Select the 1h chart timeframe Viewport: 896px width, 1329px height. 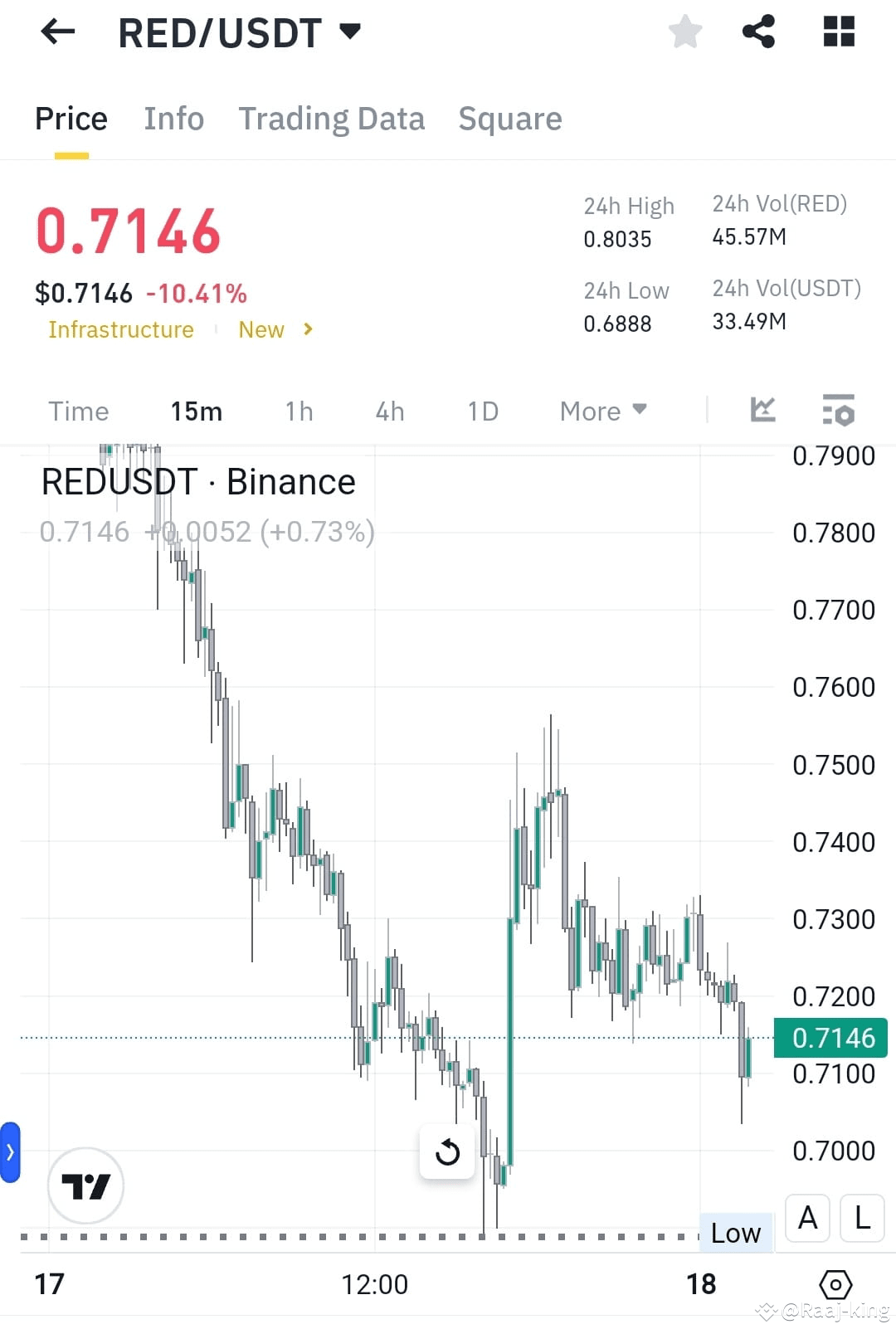(298, 411)
